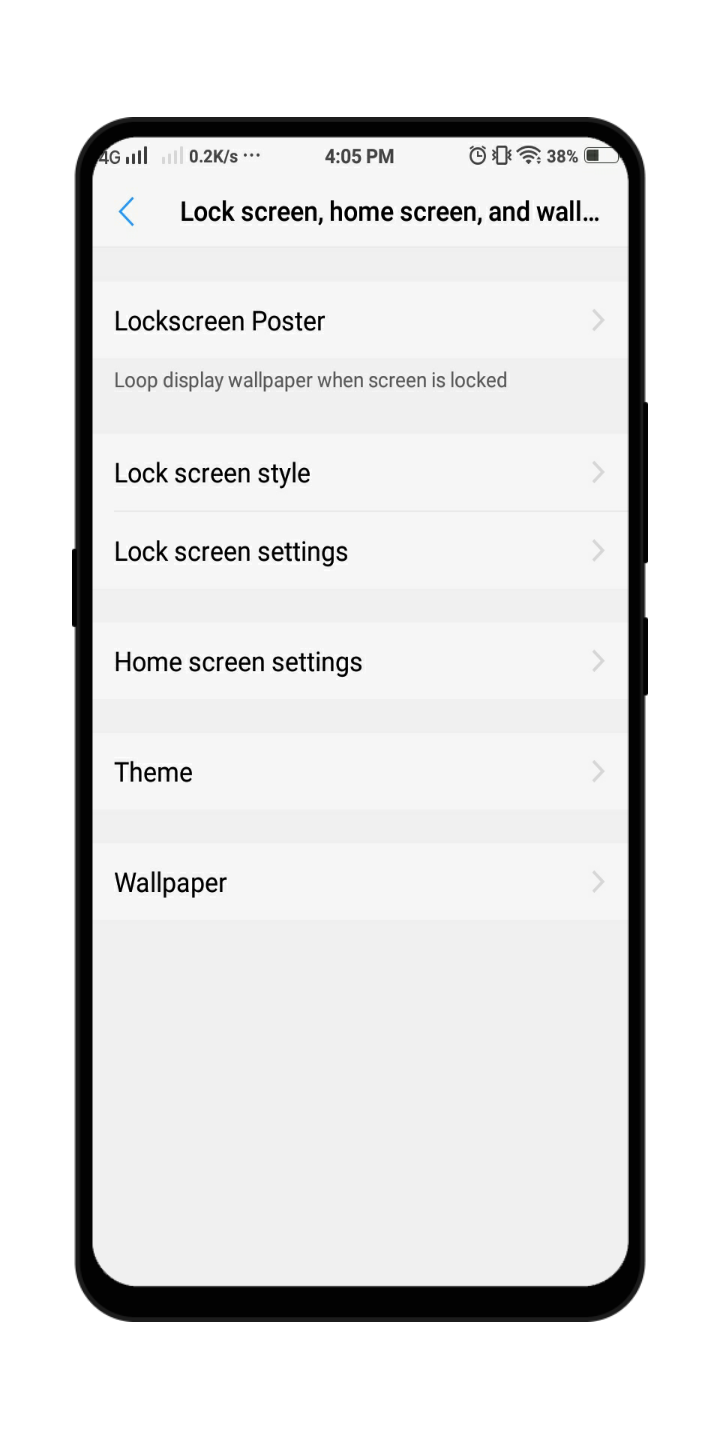Open Home screen settings
This screenshot has width=720, height=1440.
pos(360,661)
